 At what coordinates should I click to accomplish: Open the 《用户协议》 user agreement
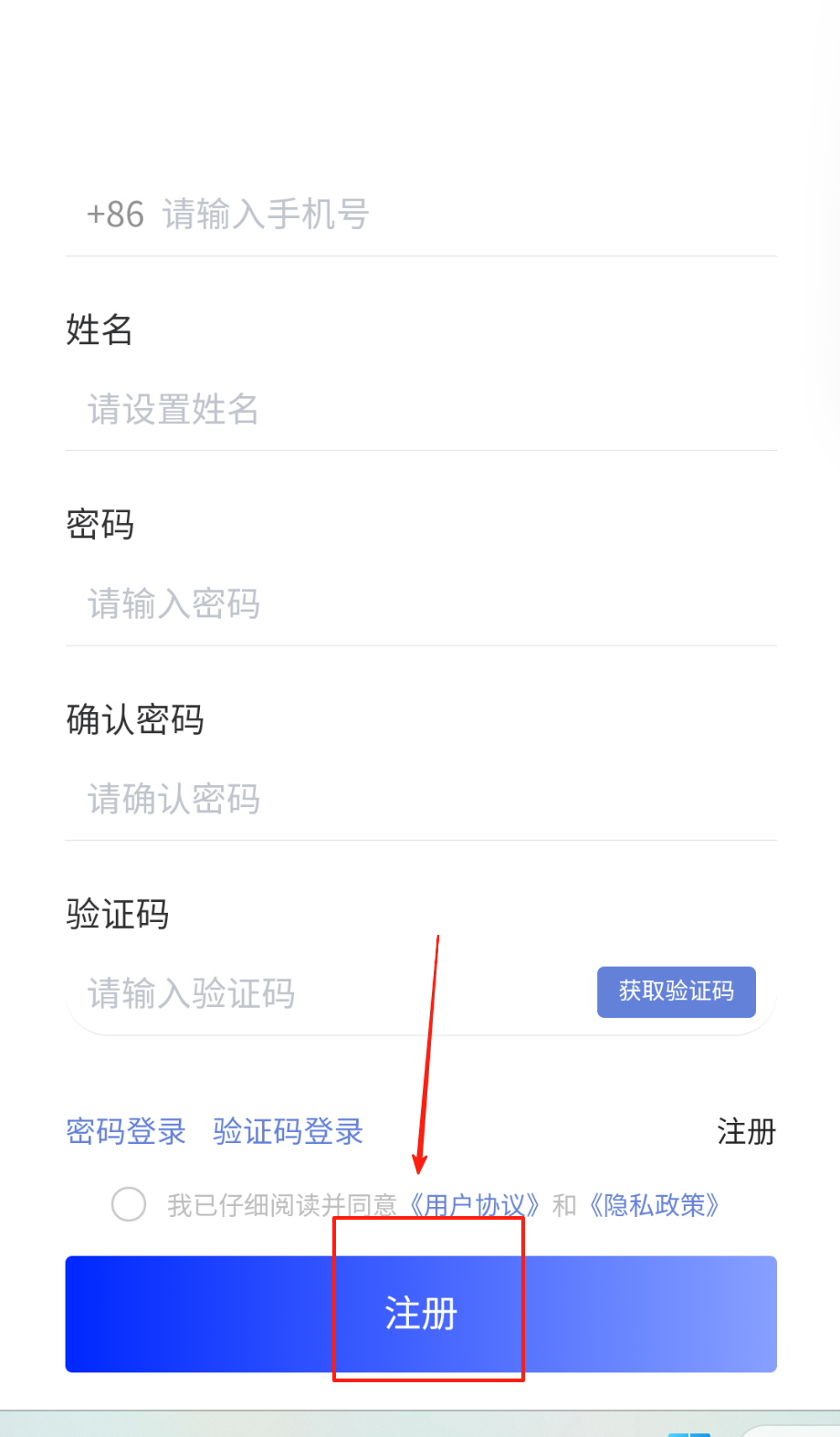point(473,1205)
